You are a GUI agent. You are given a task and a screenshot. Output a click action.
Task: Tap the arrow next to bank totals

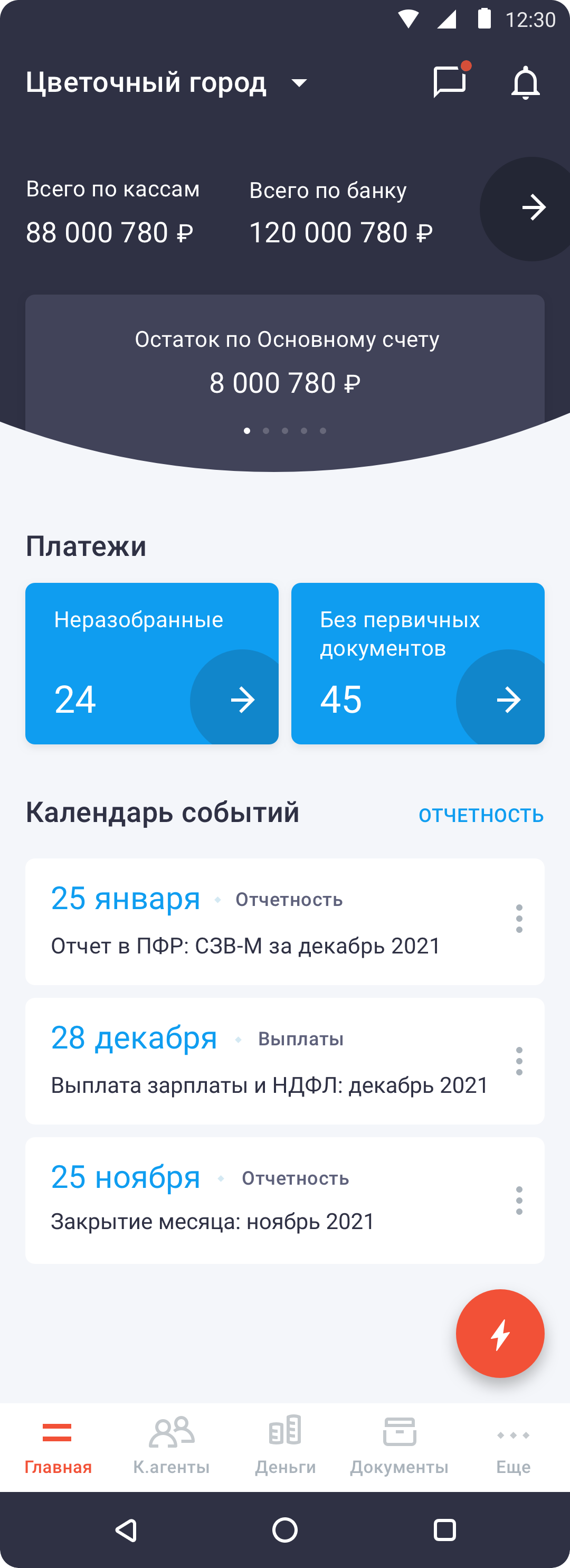click(x=533, y=208)
